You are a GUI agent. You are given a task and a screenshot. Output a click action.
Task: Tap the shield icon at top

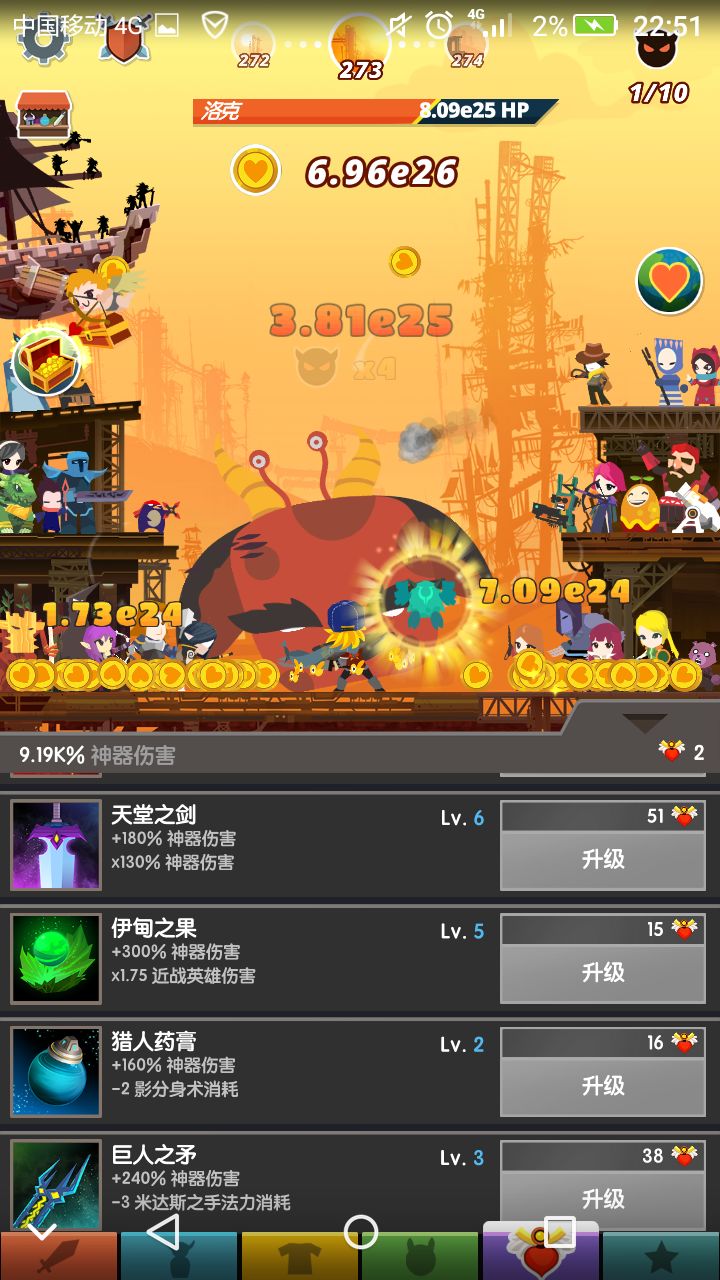point(123,42)
